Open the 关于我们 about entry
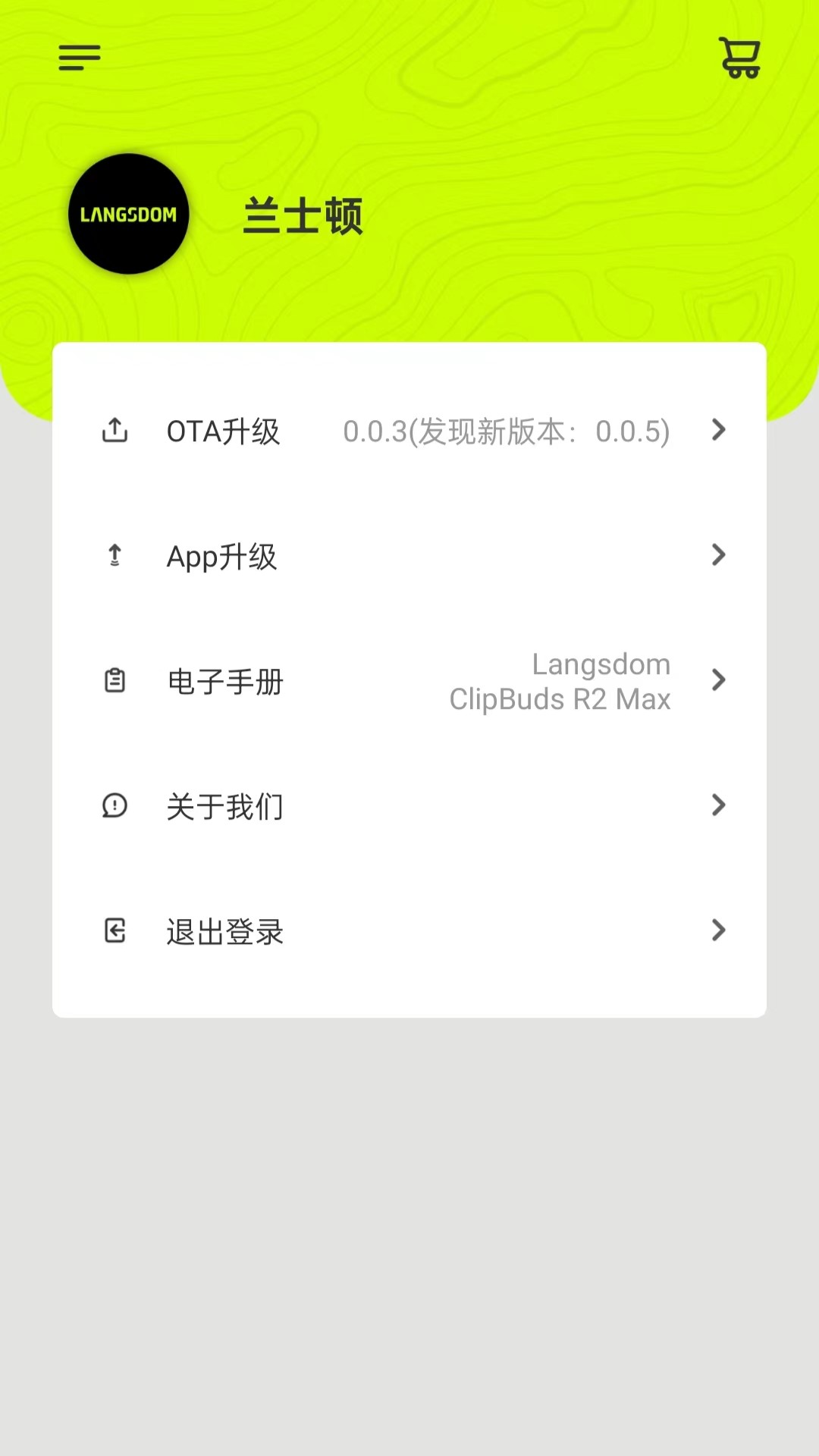819x1456 pixels. click(225, 806)
